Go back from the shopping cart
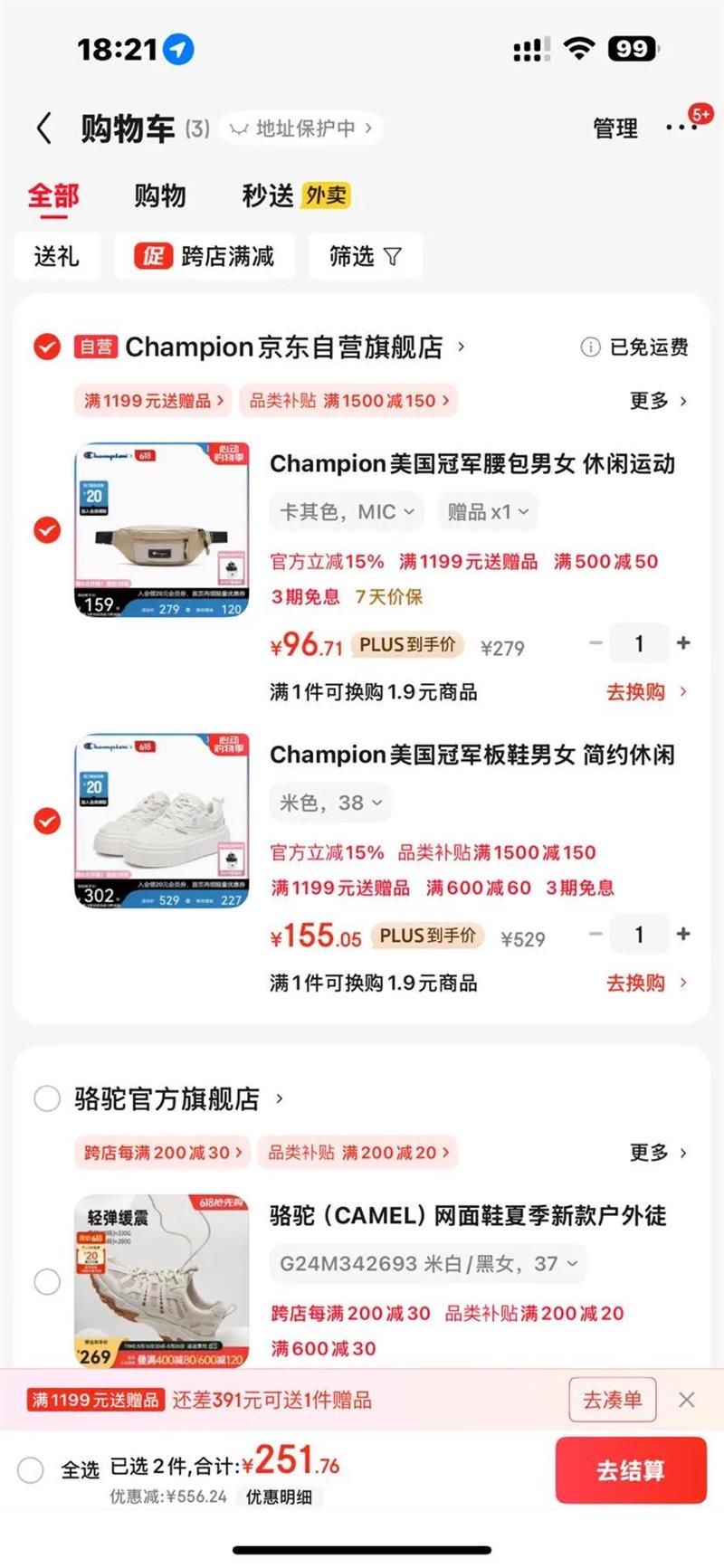This screenshot has height=1568, width=724. [x=43, y=128]
